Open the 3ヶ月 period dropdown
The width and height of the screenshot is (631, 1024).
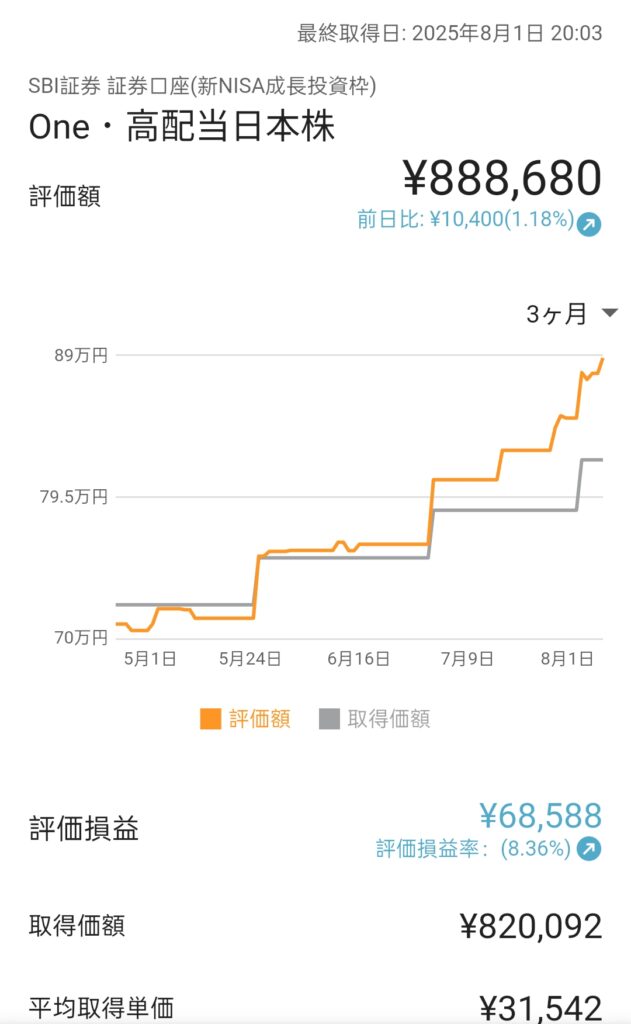(x=572, y=314)
